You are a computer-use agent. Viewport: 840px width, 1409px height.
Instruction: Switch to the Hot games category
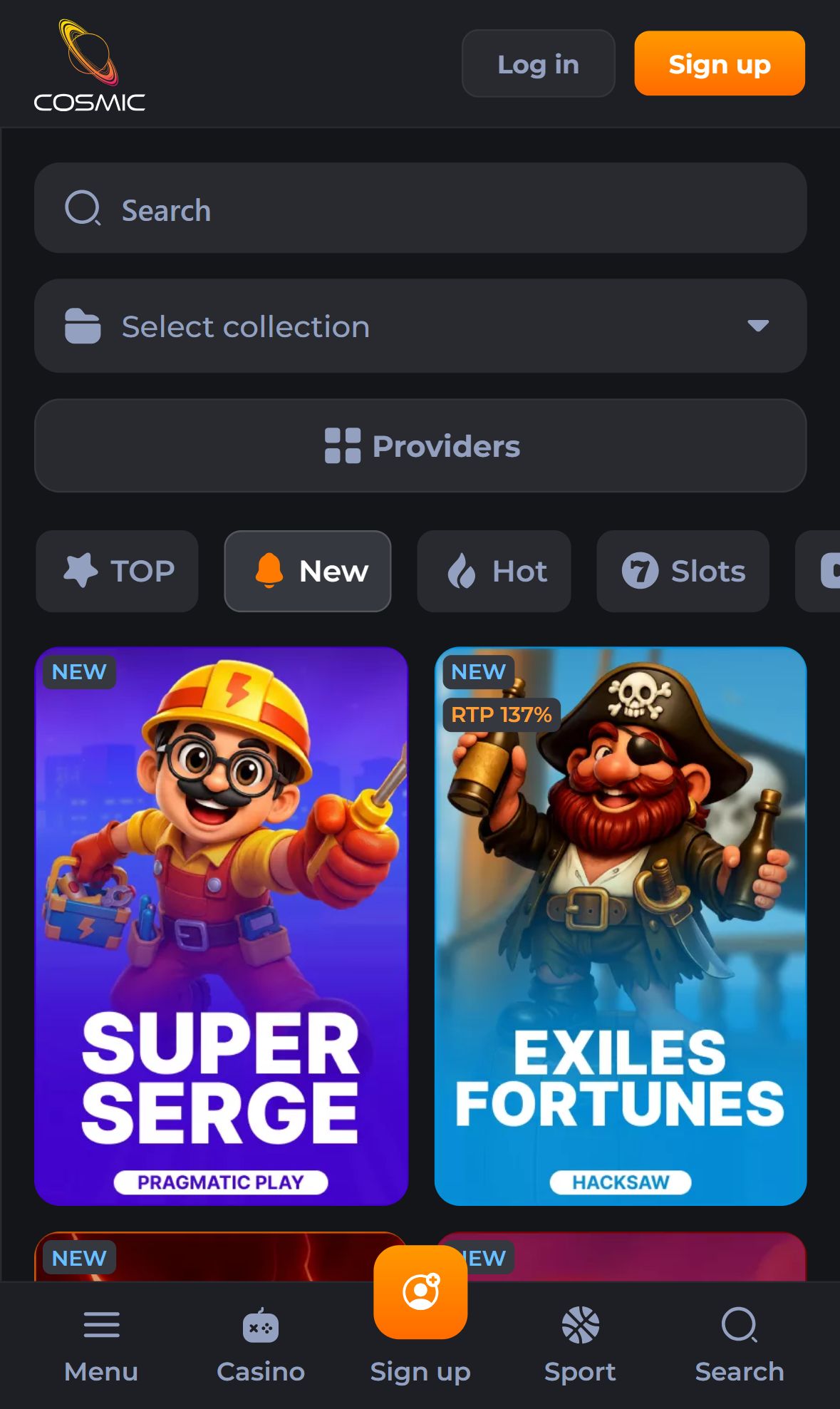494,571
